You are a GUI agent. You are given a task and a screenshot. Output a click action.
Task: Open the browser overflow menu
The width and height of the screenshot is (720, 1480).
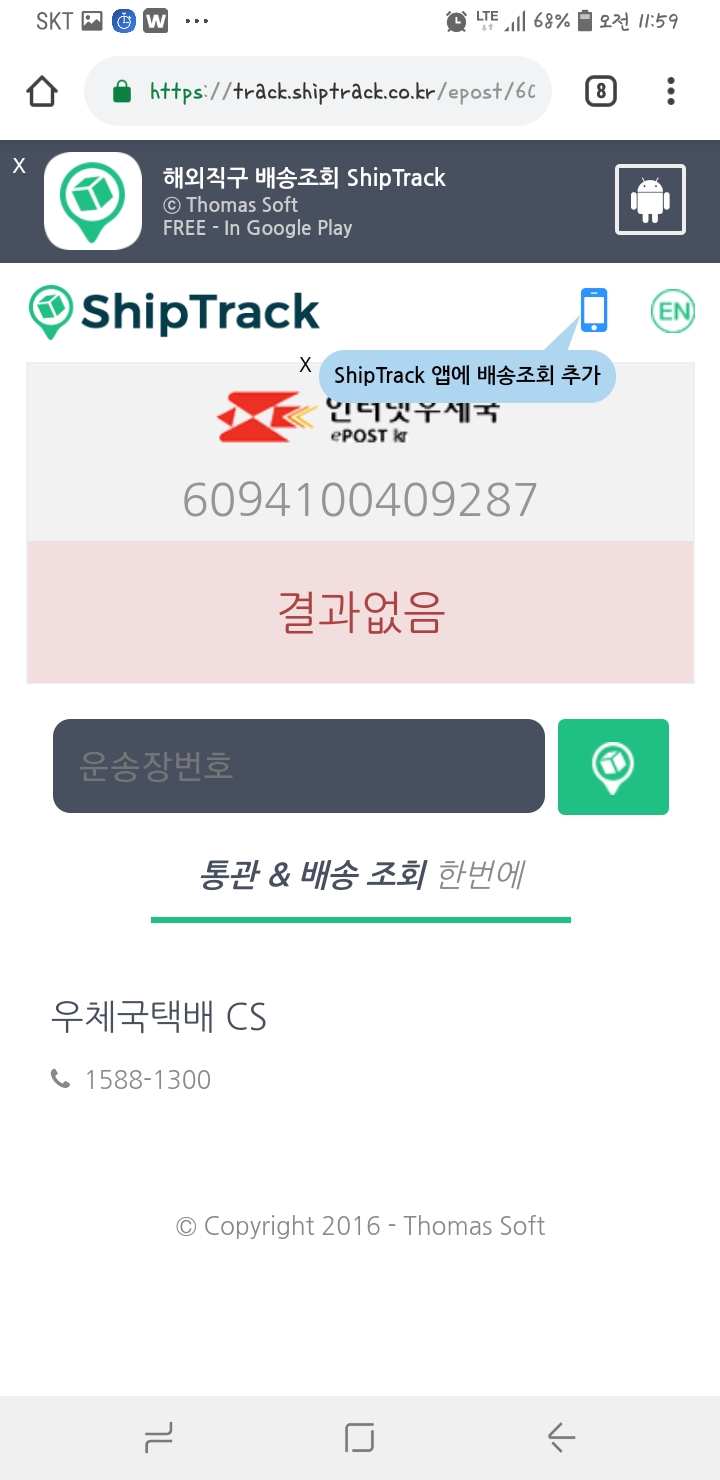point(671,92)
